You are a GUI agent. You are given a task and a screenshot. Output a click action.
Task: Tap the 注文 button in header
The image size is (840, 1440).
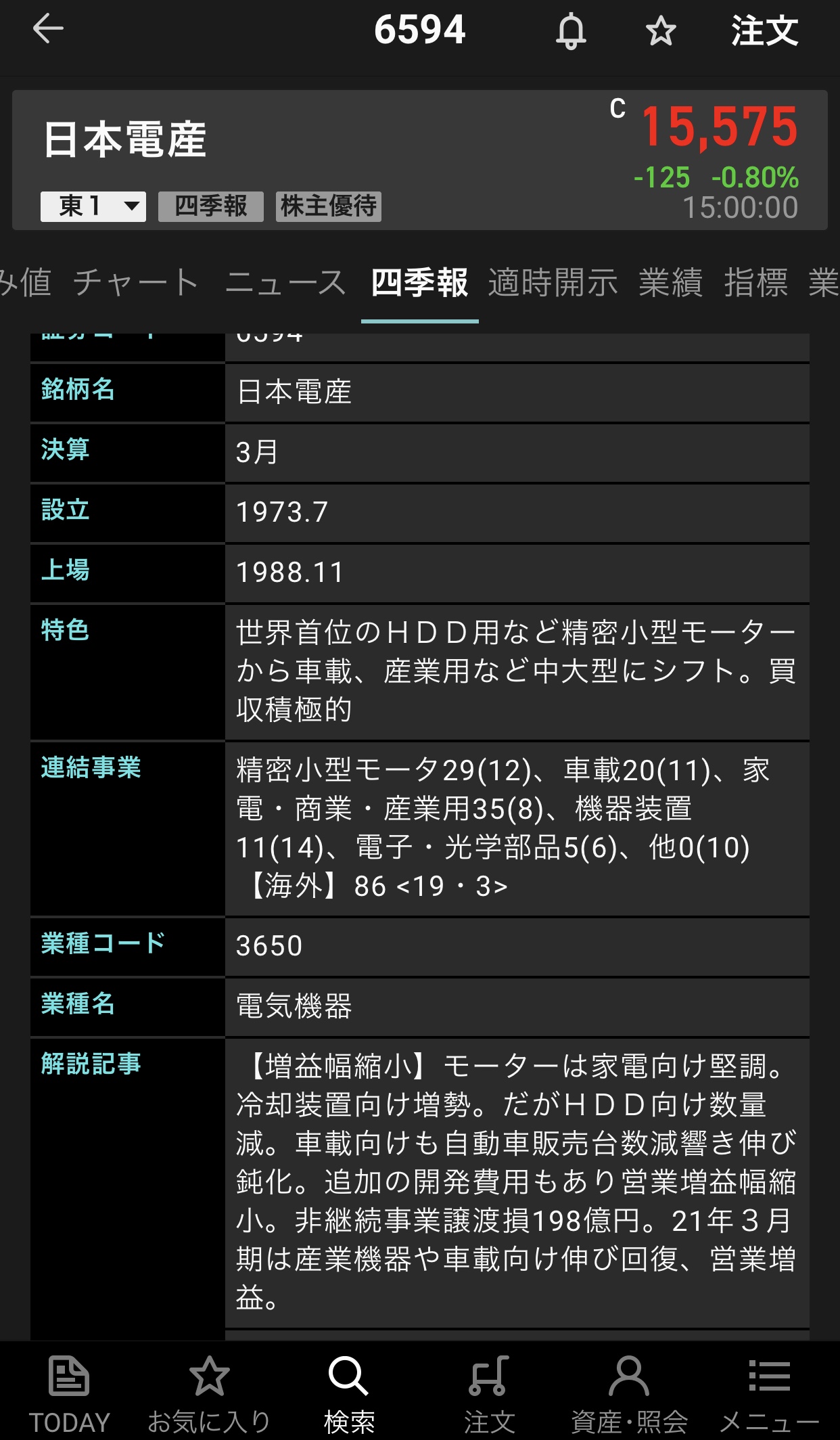pyautogui.click(x=764, y=31)
